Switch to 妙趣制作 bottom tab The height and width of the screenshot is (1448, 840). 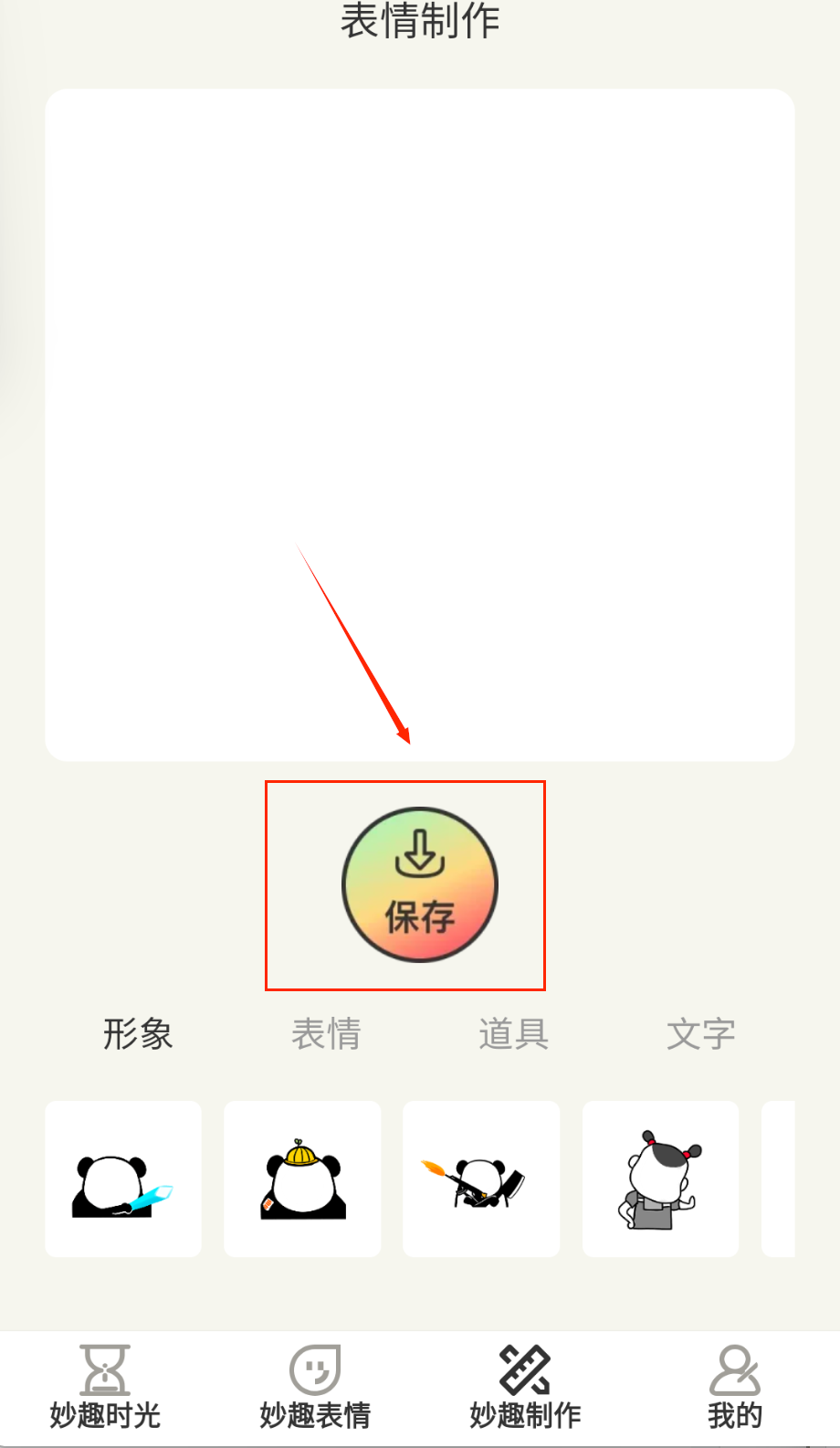525,1387
